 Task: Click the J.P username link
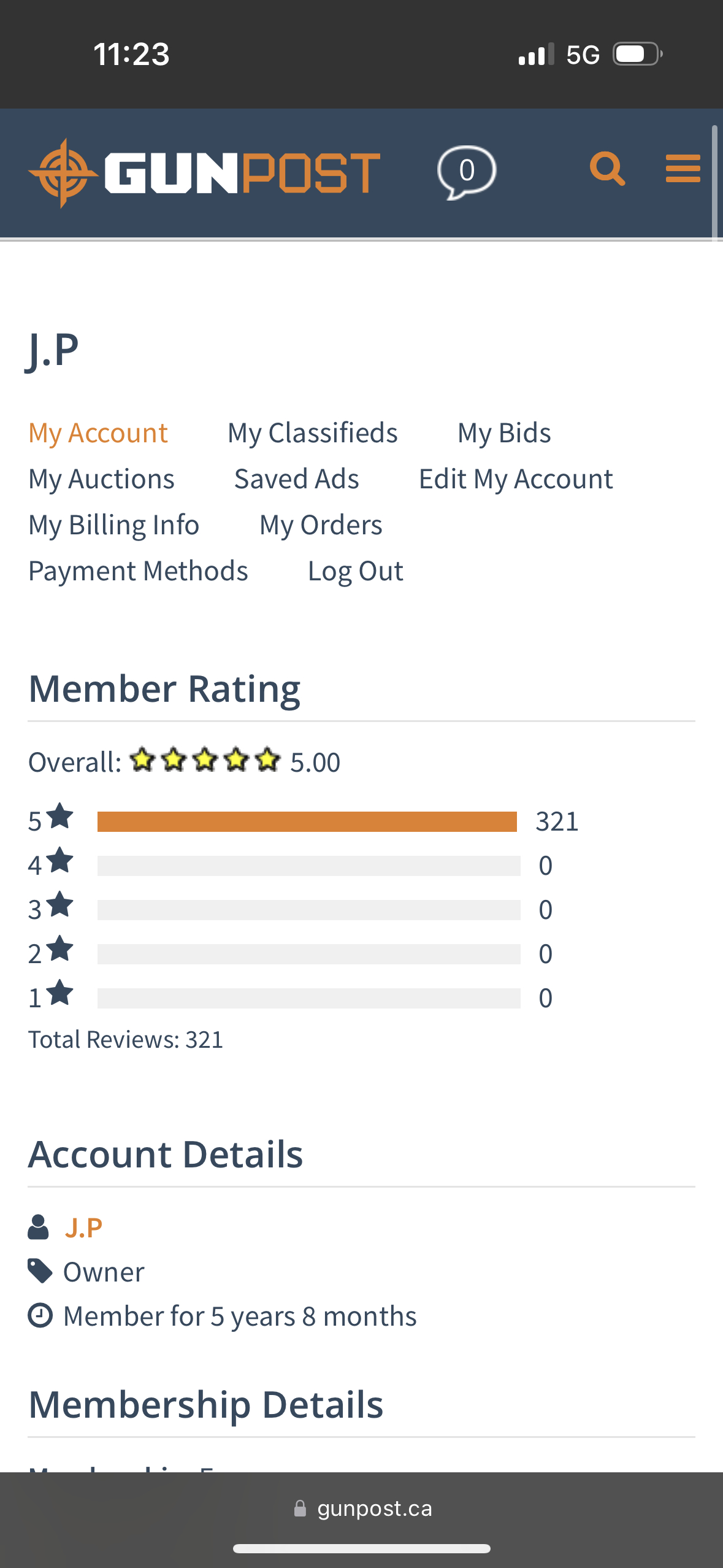click(84, 1226)
